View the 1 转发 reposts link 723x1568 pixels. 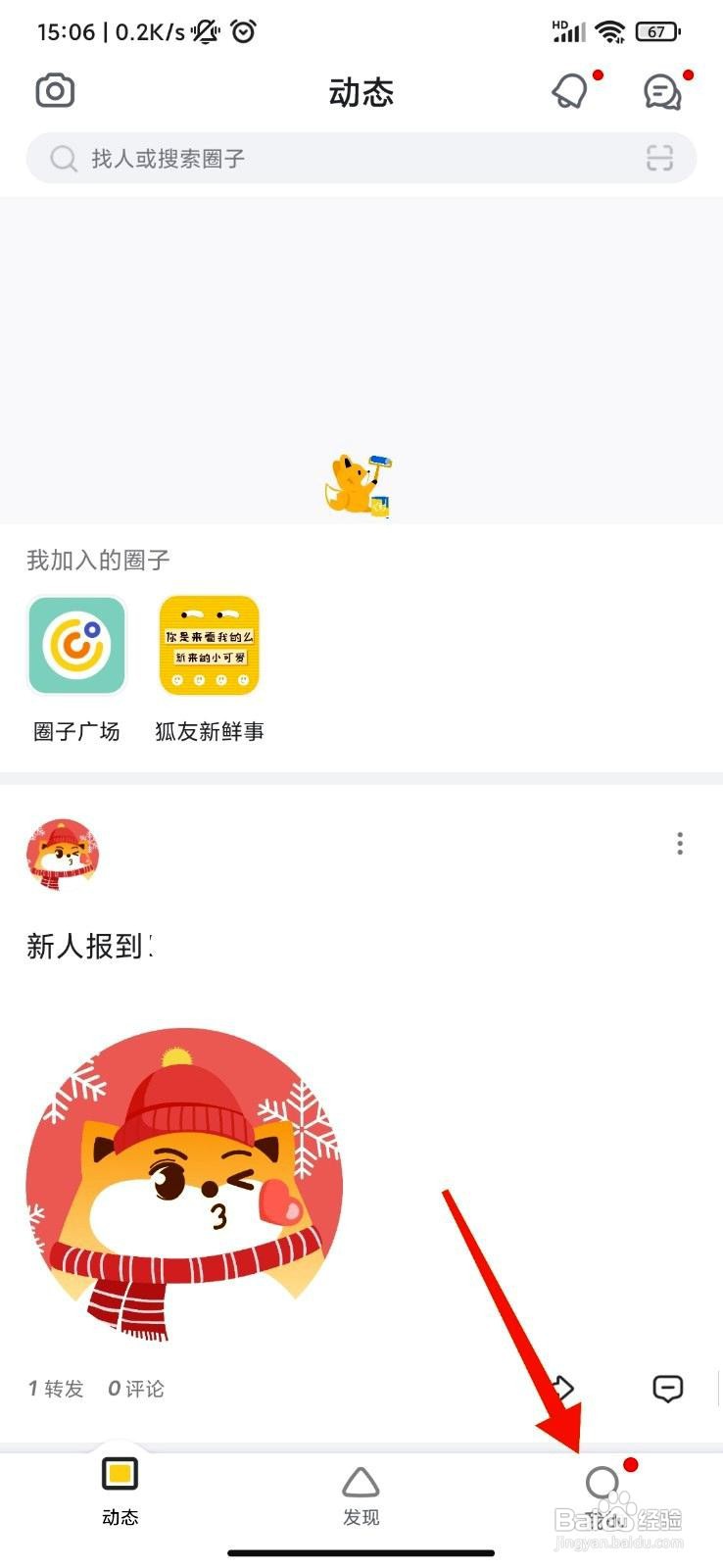tap(54, 1388)
